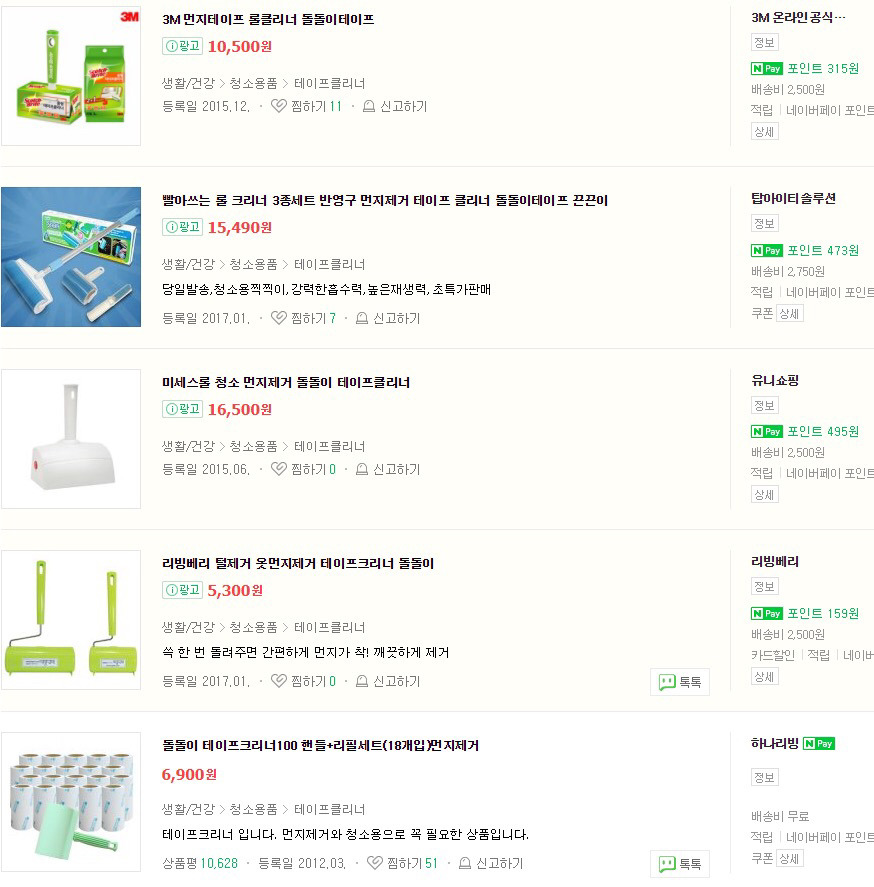
Task: Open 상품평 10,628 reviews link
Action: (200, 862)
